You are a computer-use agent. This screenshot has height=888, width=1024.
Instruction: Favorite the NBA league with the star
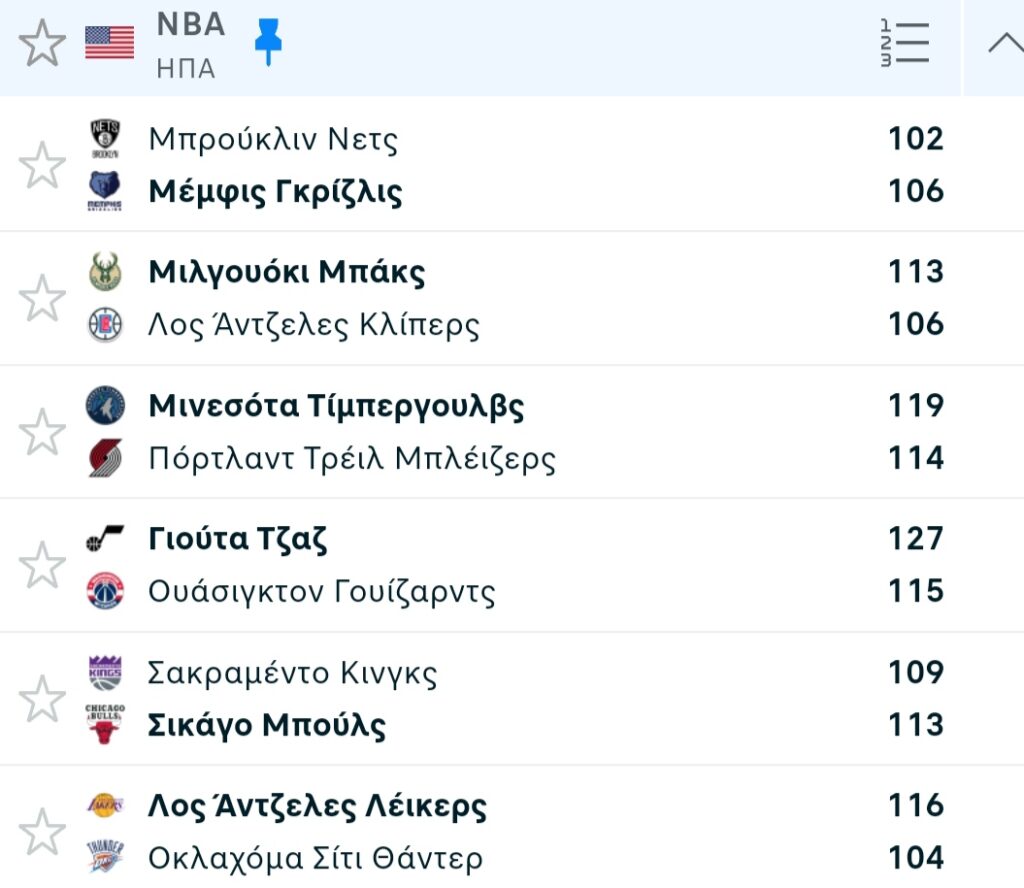click(x=42, y=44)
